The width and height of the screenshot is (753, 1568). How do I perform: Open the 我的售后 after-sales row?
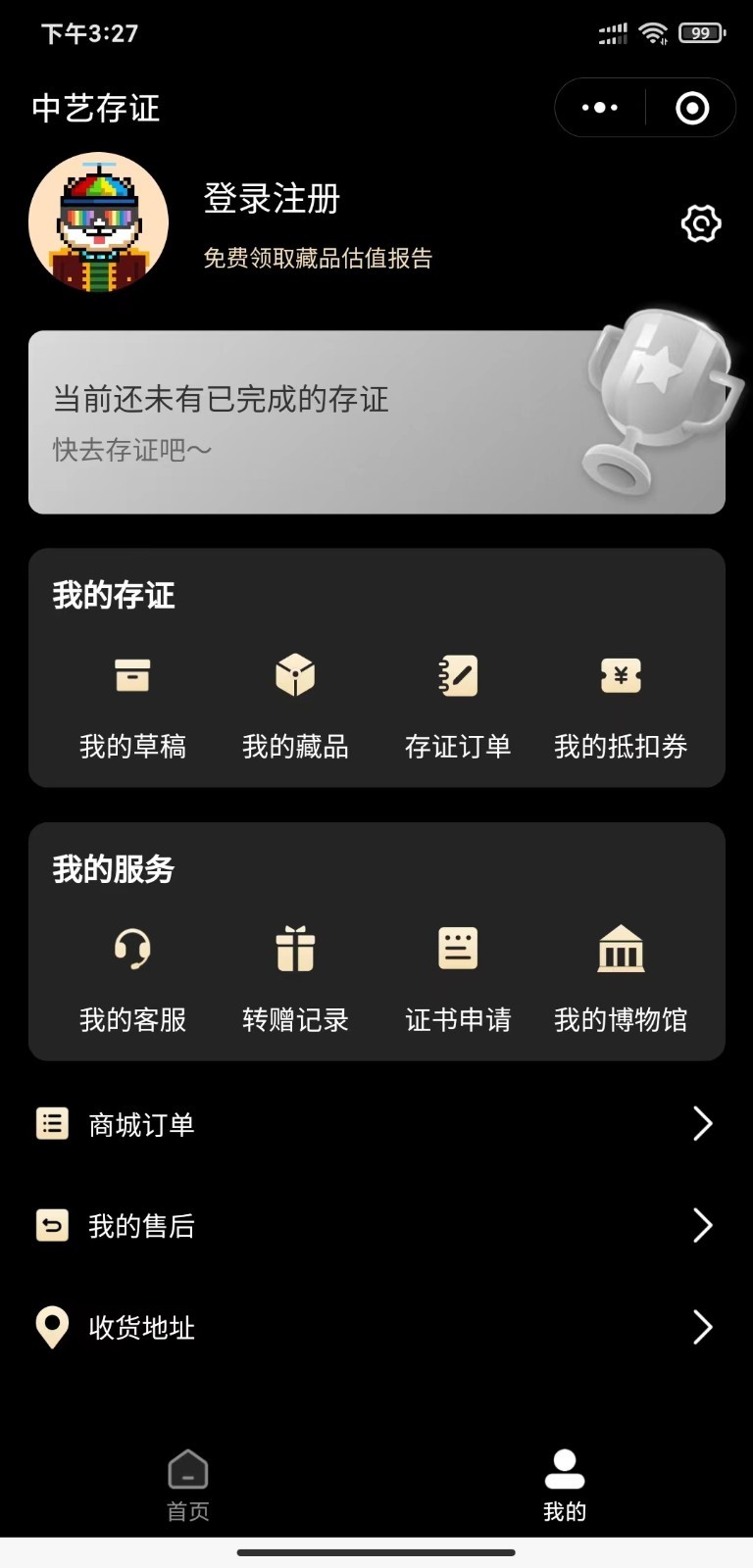tap(376, 1225)
